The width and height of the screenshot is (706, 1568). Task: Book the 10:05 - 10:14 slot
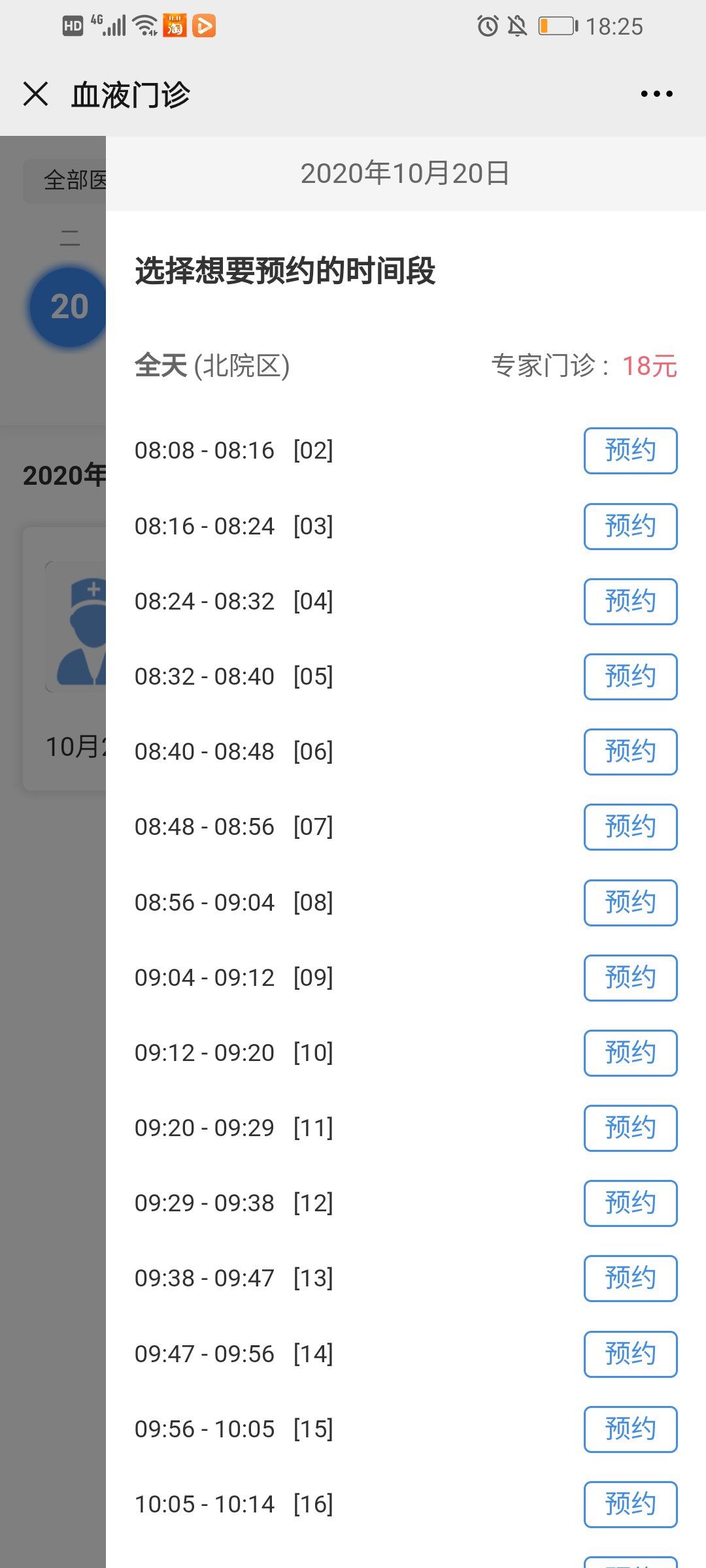point(630,1504)
